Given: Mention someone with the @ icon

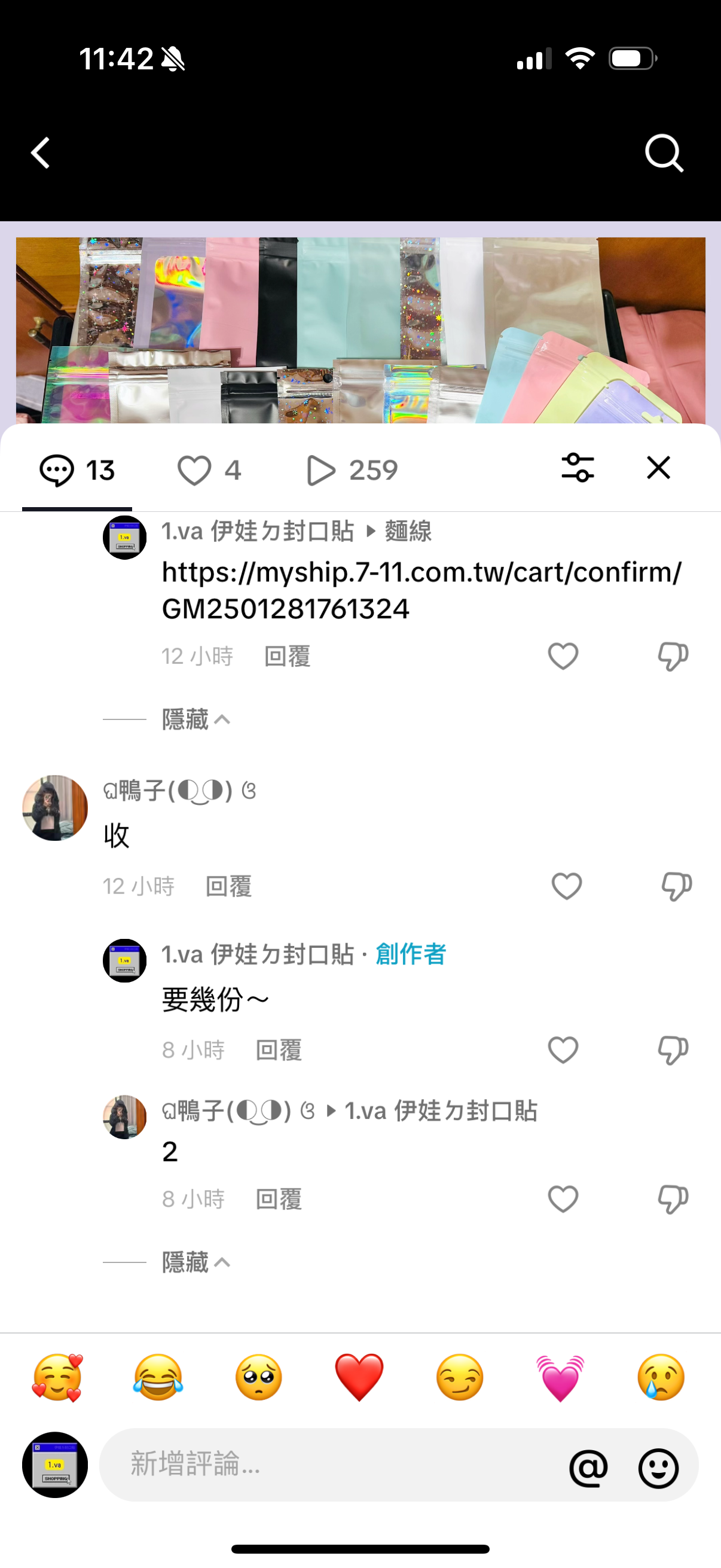Looking at the screenshot, I should click(588, 1468).
